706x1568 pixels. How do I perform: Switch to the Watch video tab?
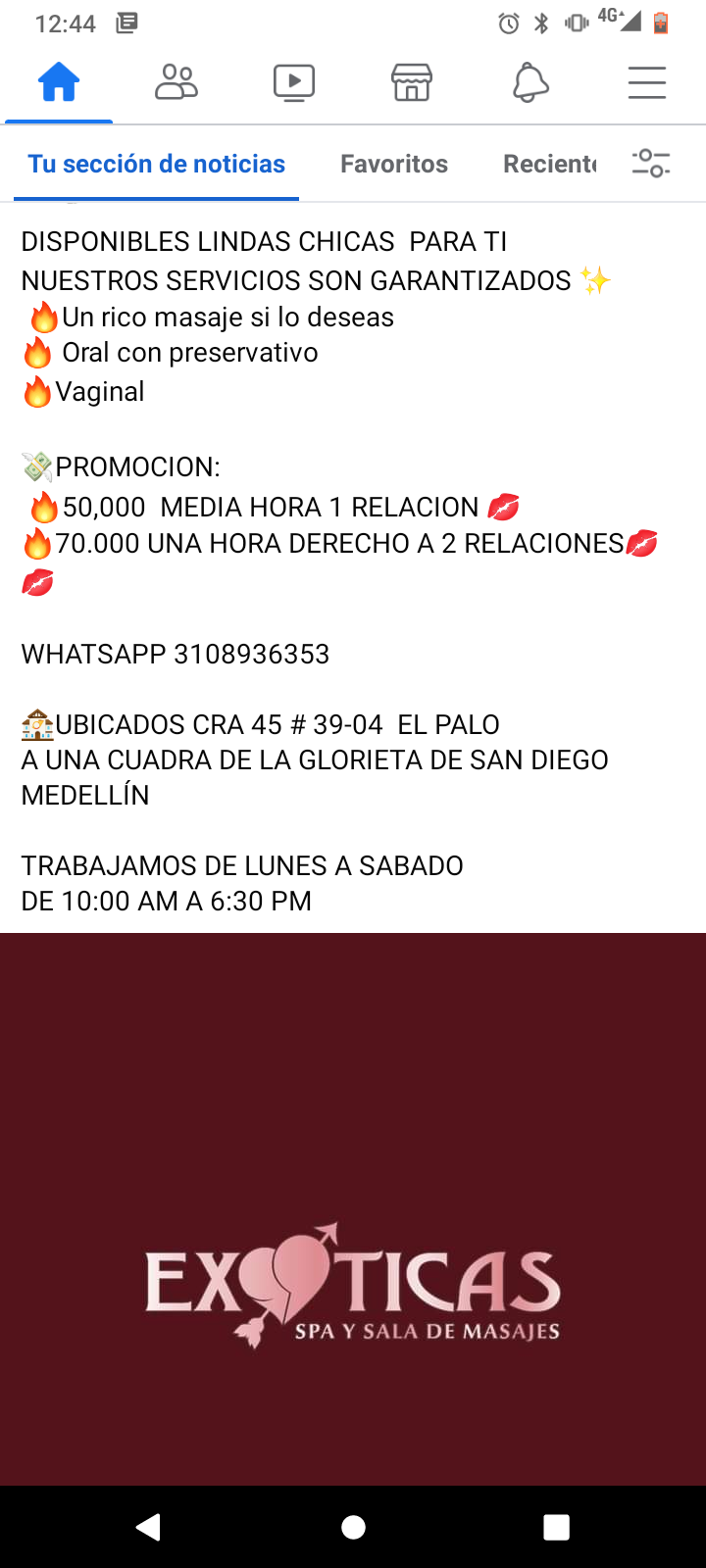coord(294,82)
